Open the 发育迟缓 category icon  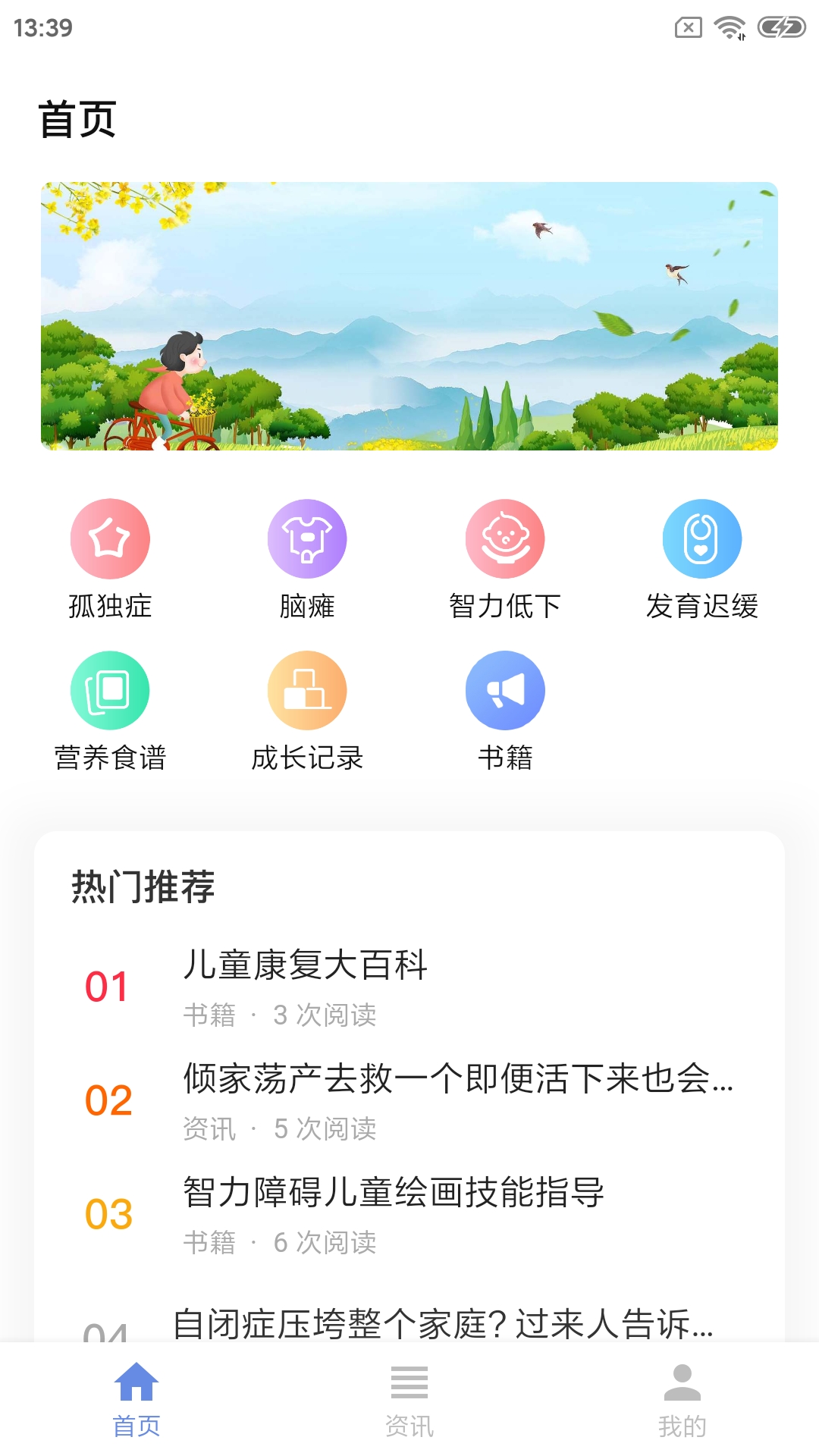click(701, 538)
